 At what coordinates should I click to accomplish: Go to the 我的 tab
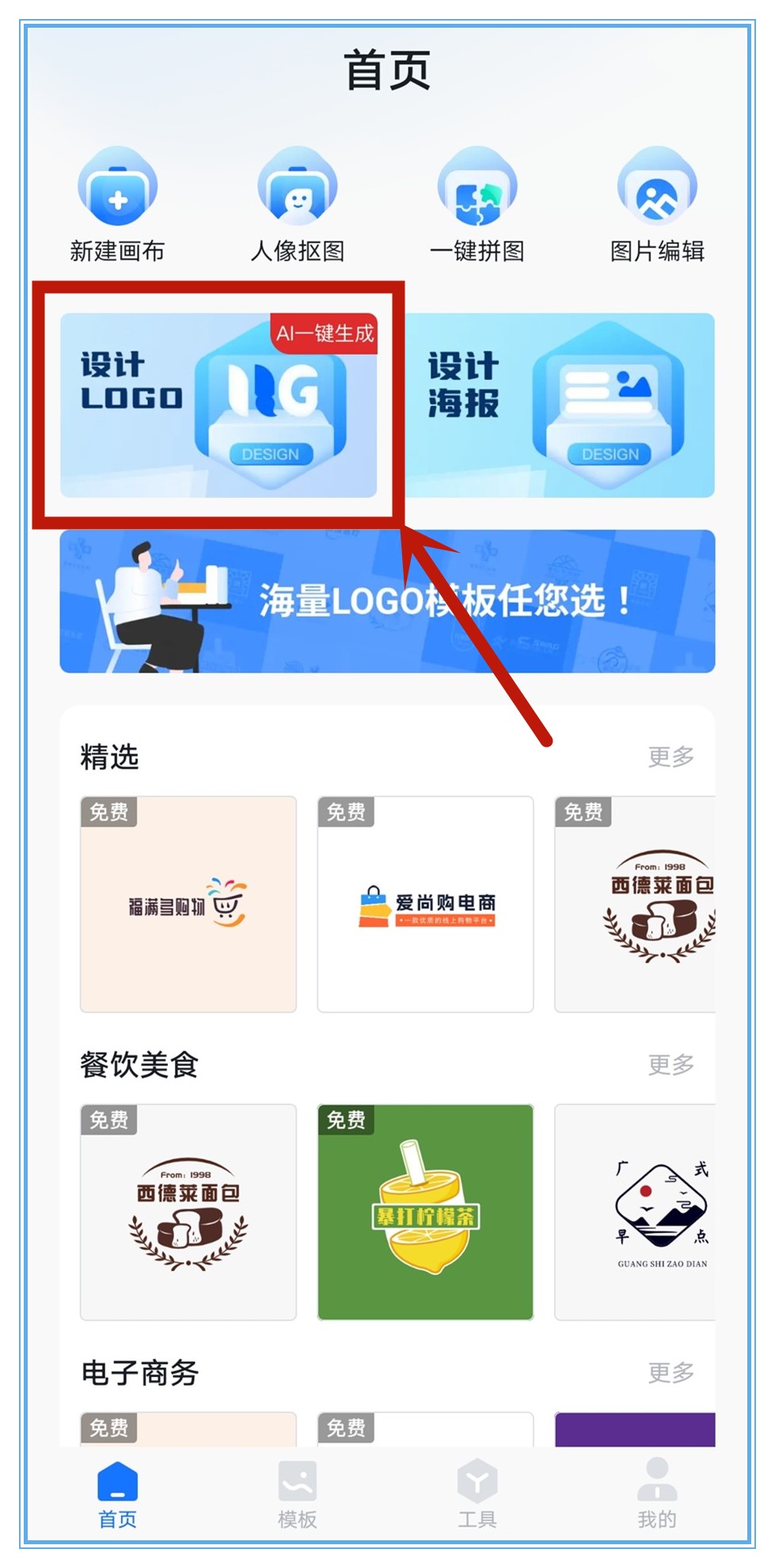coord(656,1495)
